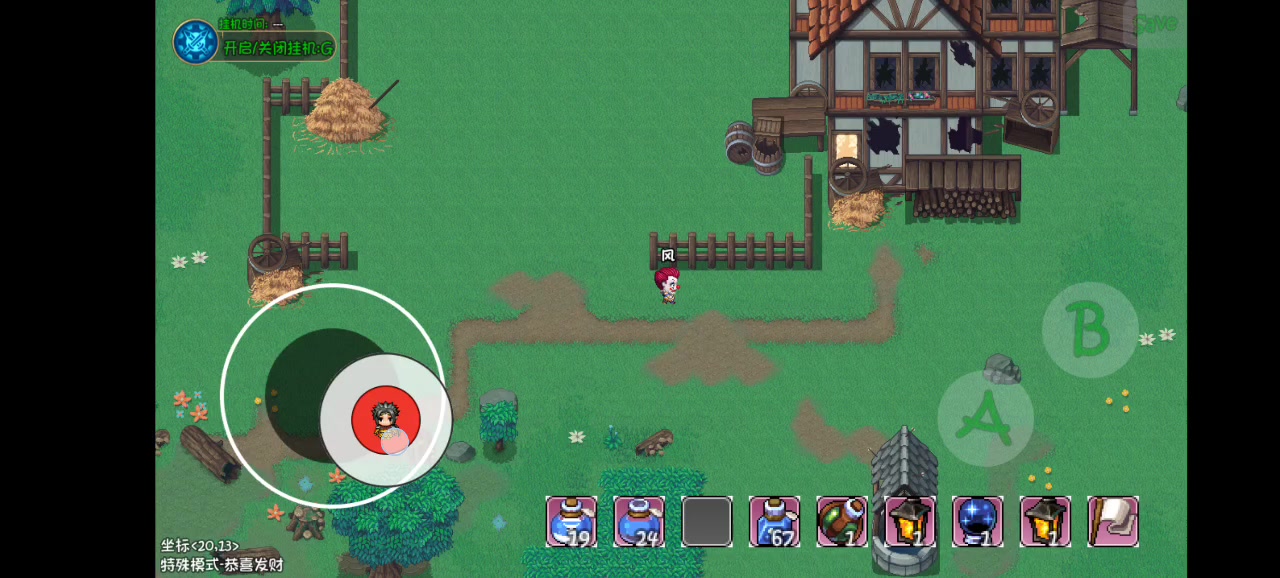The image size is (1280, 578).
Task: Use the lantern beside the white flag
Action: click(1045, 521)
